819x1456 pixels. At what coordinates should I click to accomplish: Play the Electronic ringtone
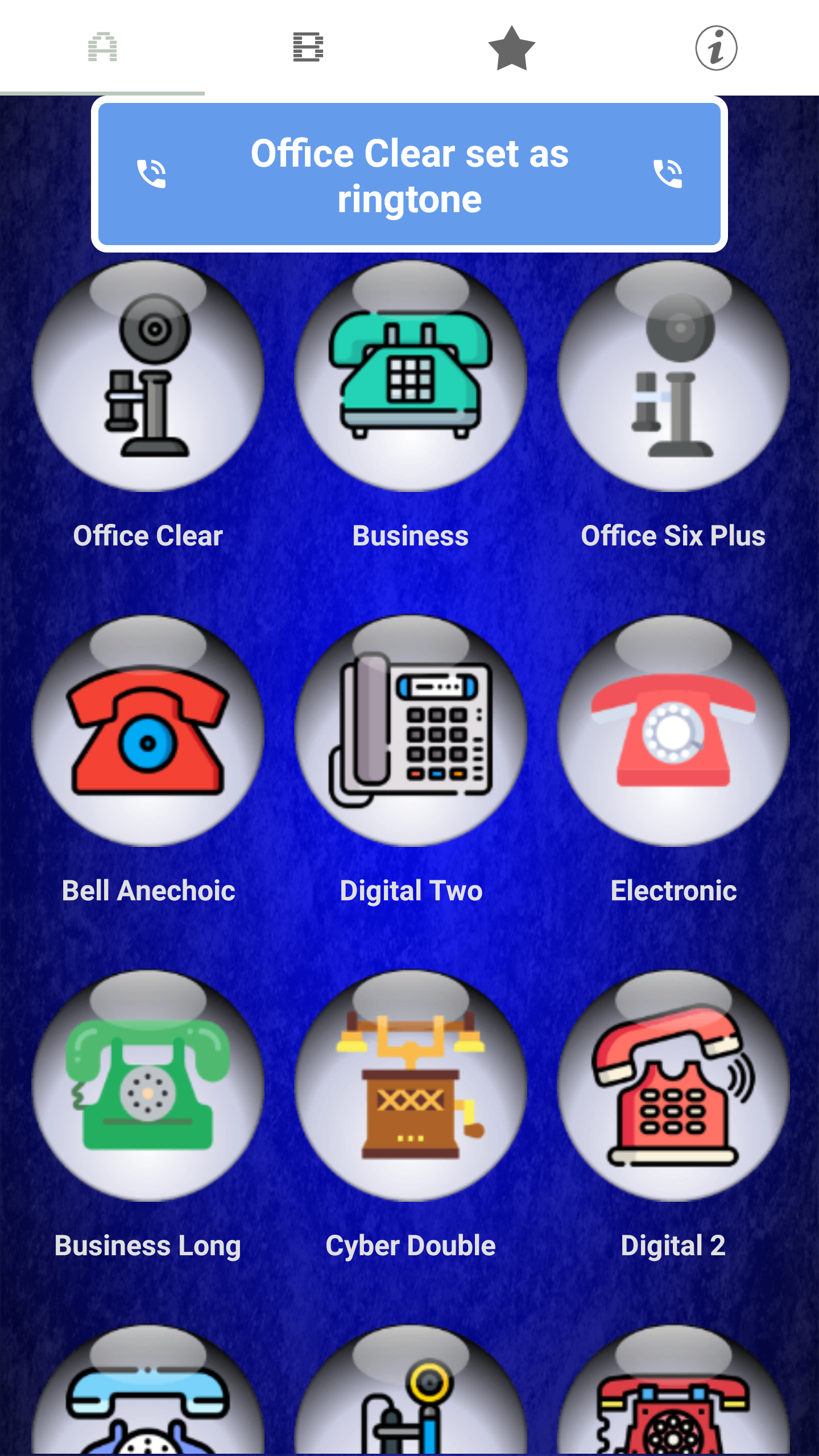pyautogui.click(x=673, y=731)
